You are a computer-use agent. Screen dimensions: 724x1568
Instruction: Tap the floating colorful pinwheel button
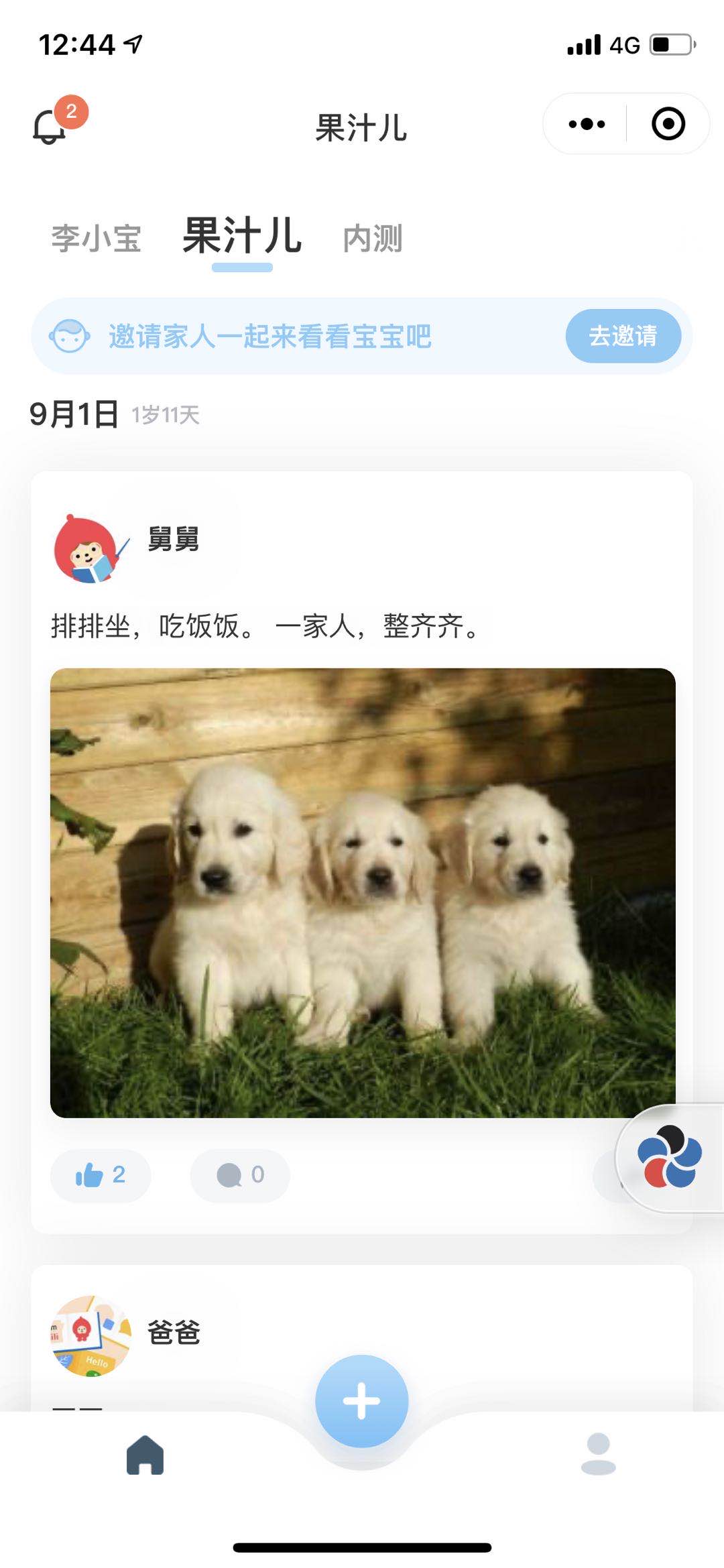[x=669, y=1157]
